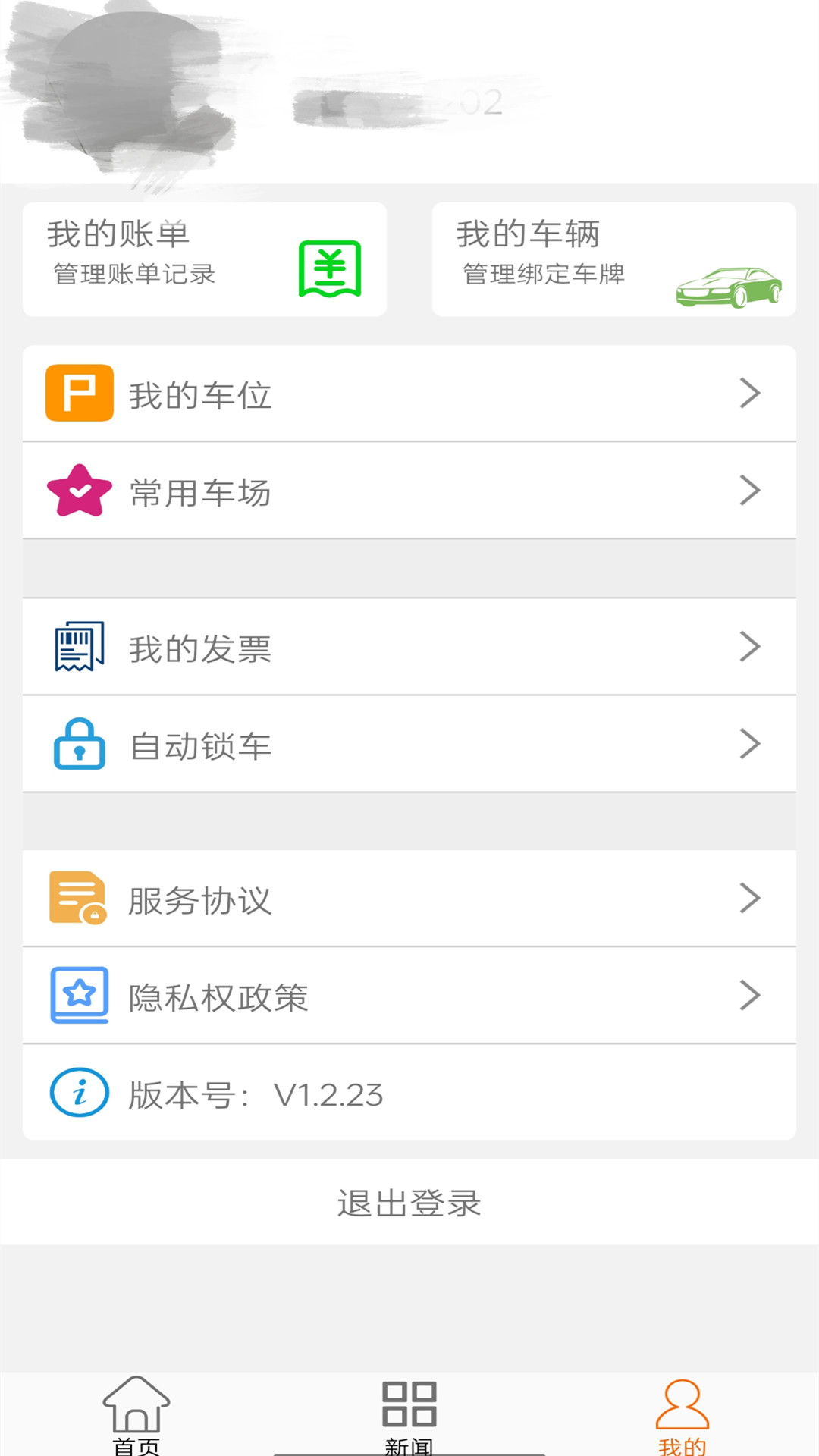This screenshot has height=1456, width=819.
Task: Open invoices via the blue receipt icon
Action: pos(77,647)
